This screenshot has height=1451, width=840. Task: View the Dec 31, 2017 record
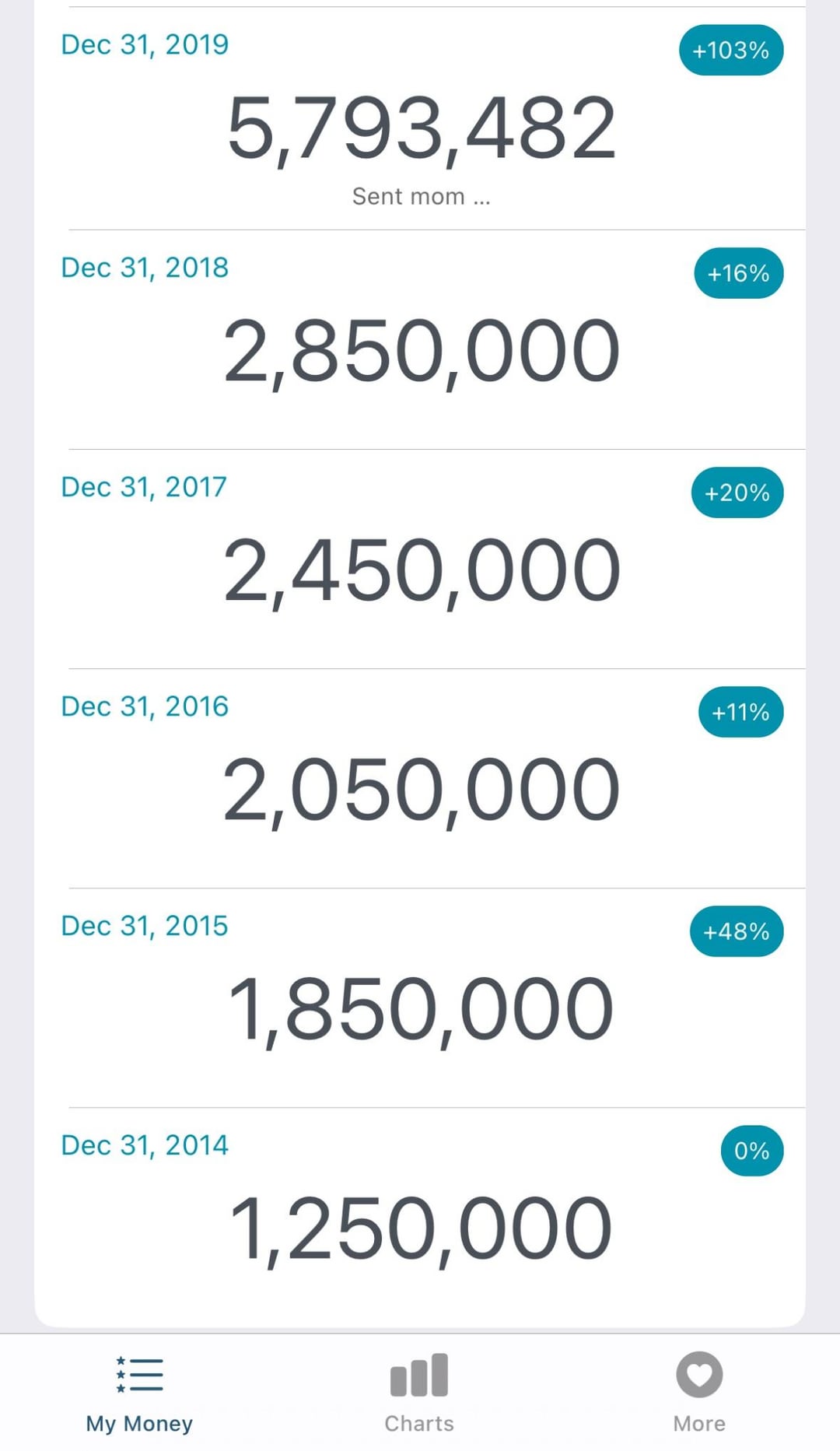coord(420,570)
